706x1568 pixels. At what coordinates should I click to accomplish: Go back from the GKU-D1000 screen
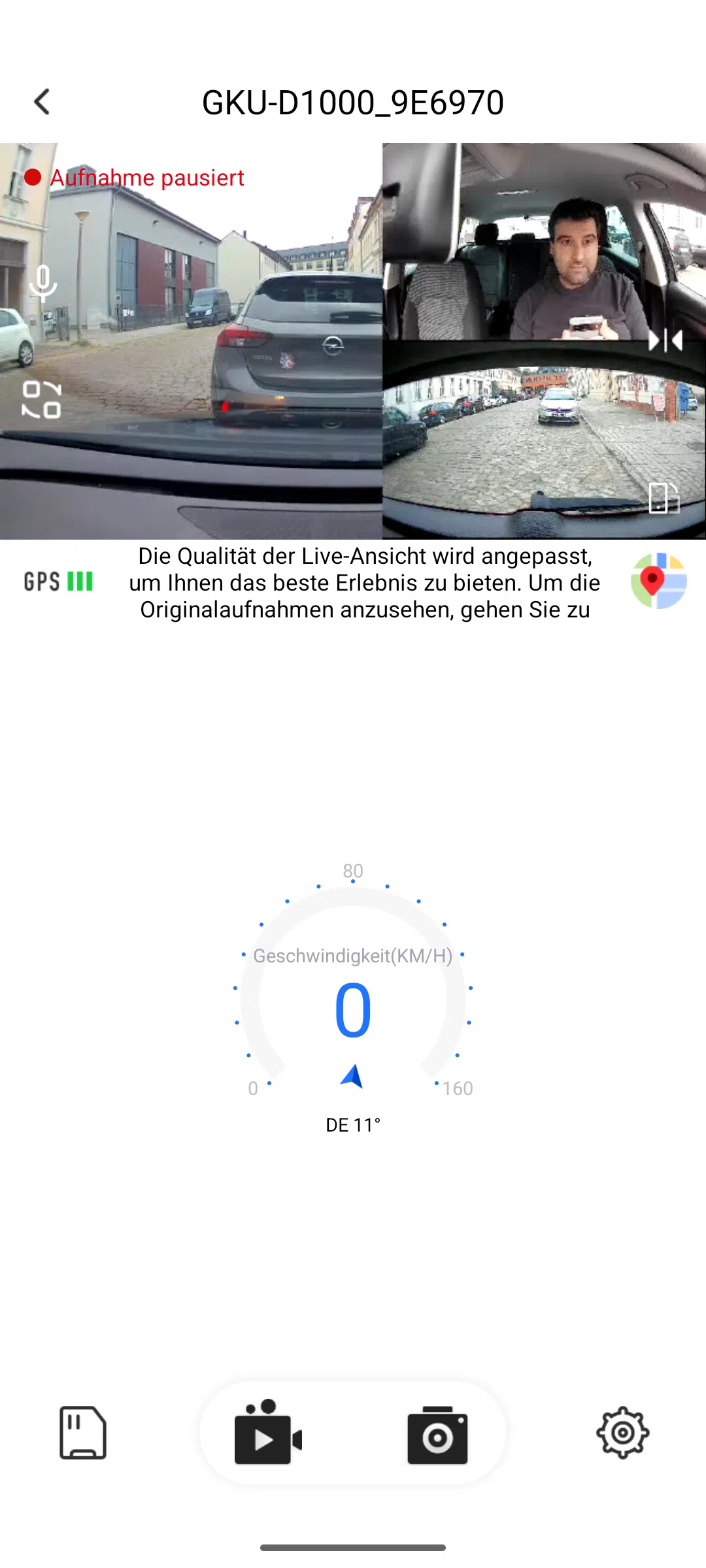tap(42, 102)
